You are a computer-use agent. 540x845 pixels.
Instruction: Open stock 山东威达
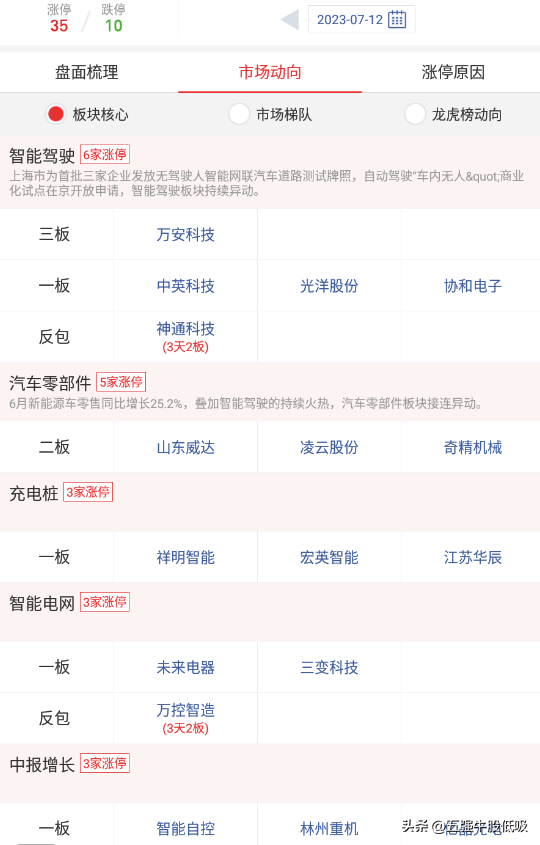[185, 447]
